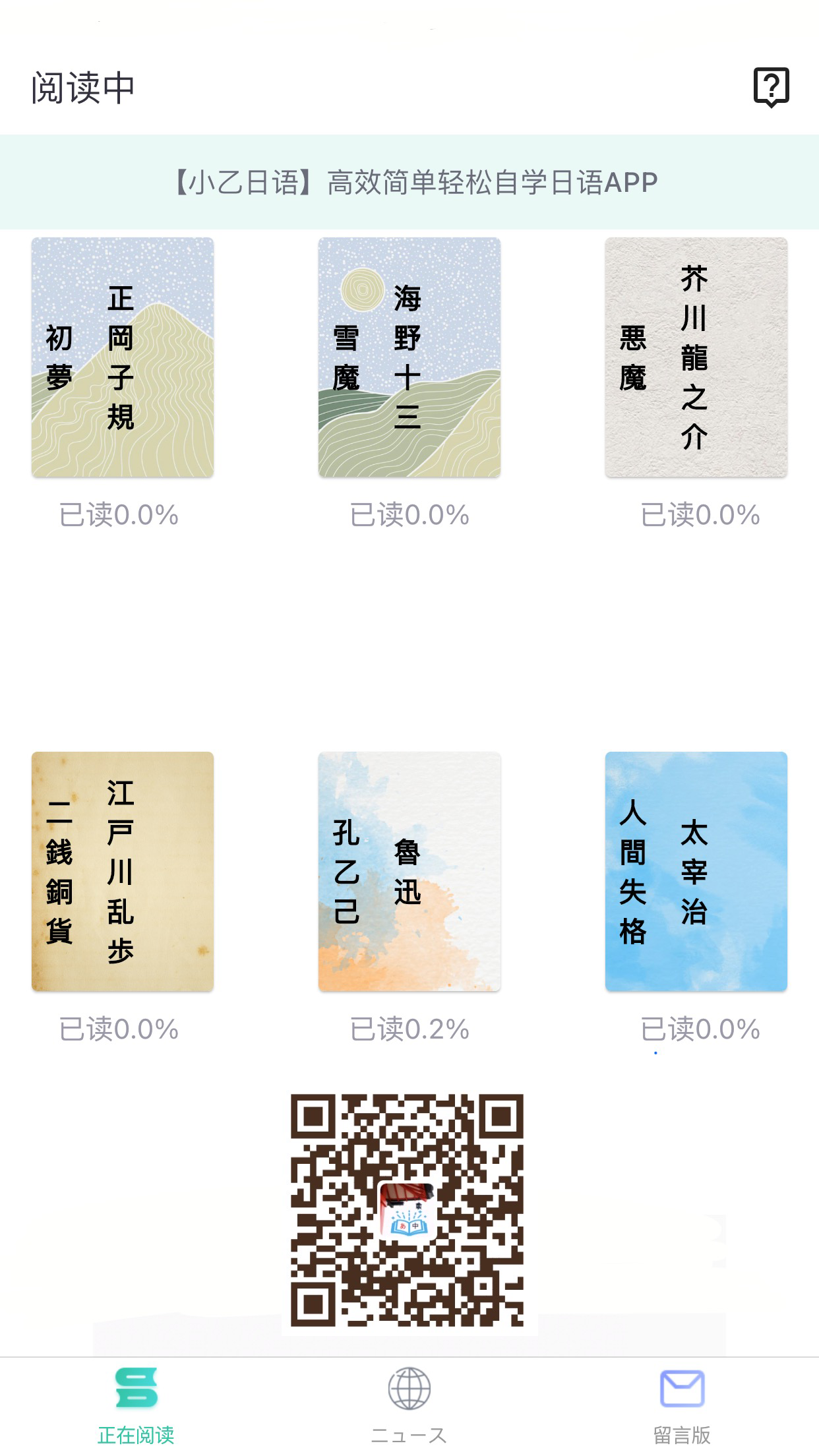Open 二銭銅貨 by 江戸川乱歩
This screenshot has height=1456, width=819.
coord(122,870)
